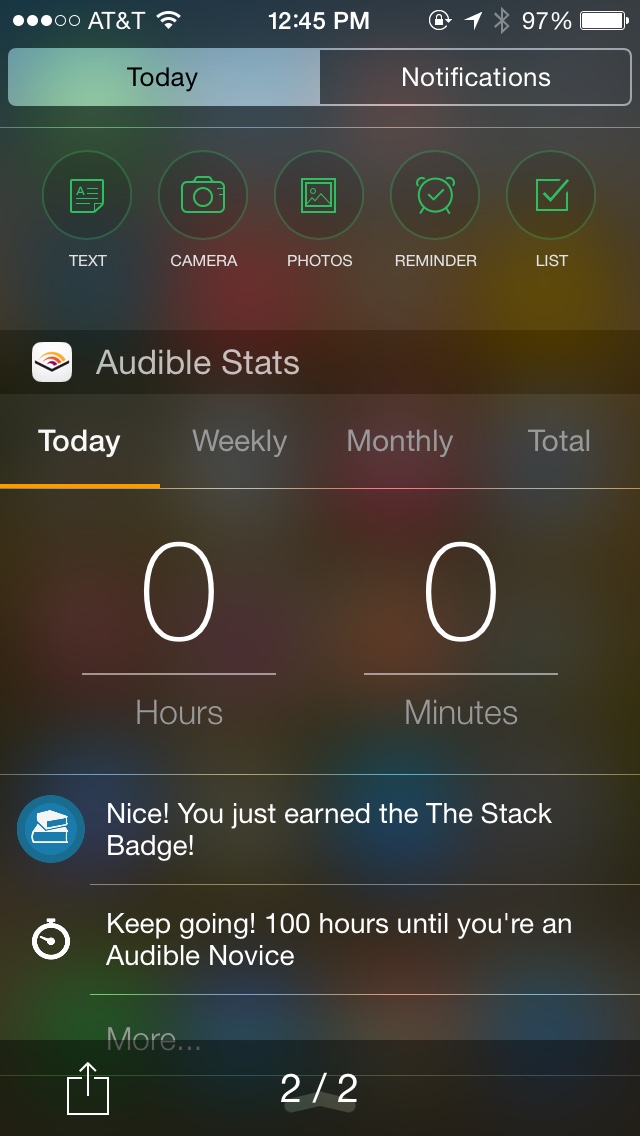Create a new text note

(x=87, y=195)
